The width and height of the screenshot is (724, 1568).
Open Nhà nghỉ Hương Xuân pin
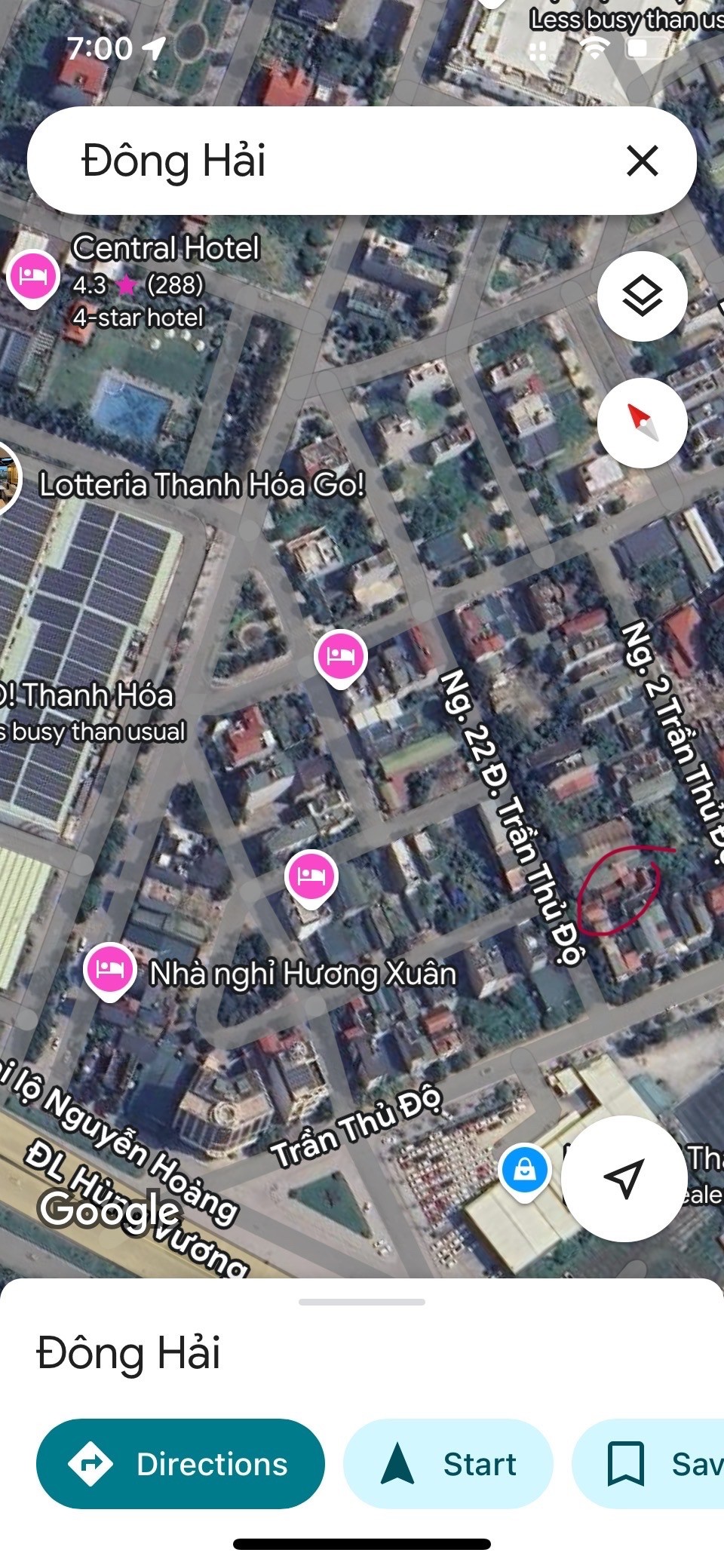[110, 969]
